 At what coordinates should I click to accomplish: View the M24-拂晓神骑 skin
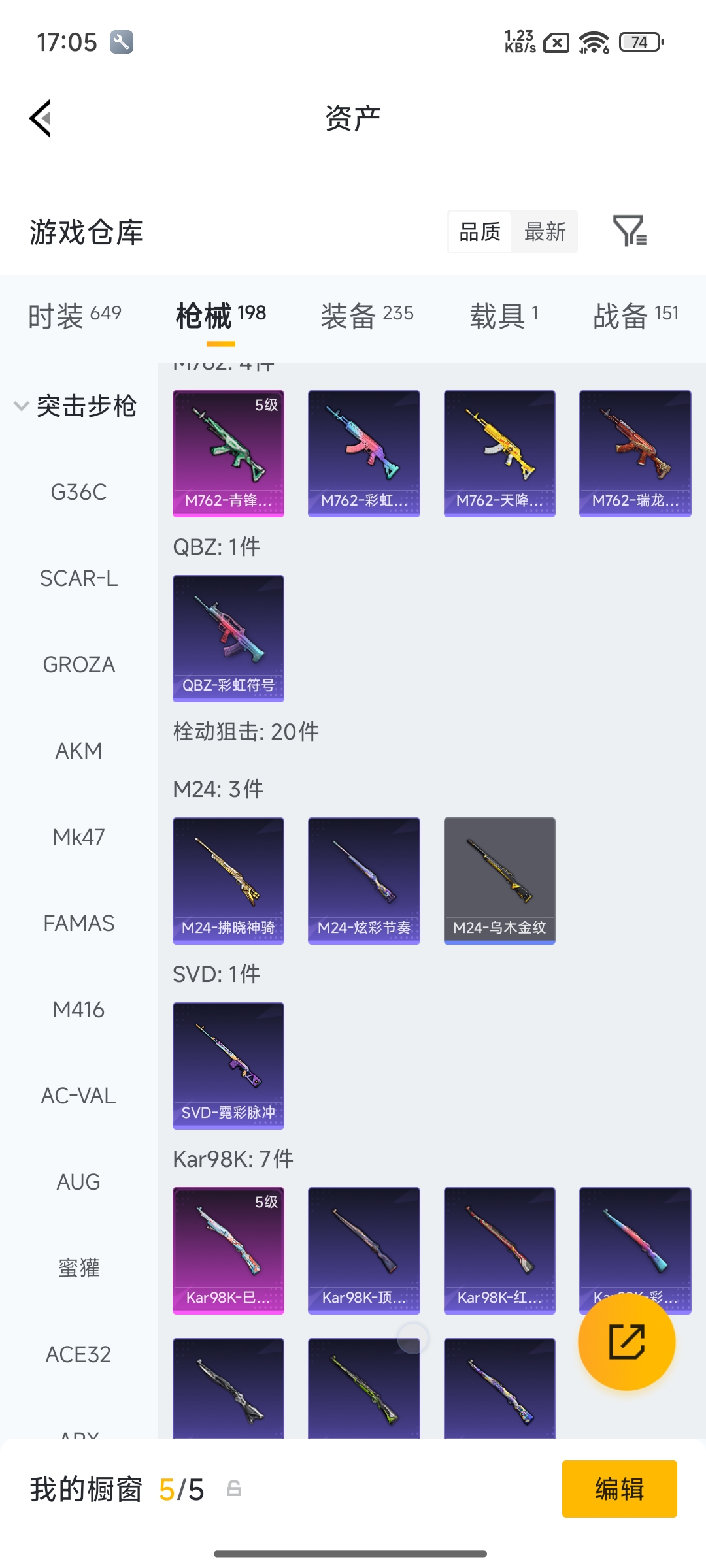(x=228, y=881)
